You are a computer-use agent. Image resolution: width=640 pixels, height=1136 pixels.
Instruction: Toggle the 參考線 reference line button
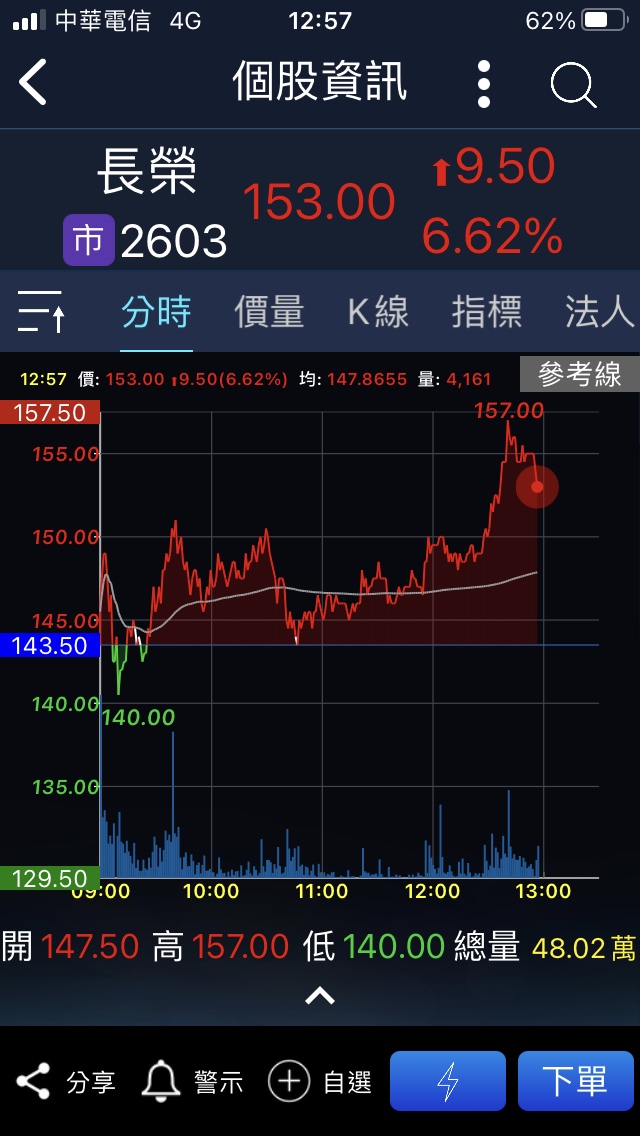click(579, 374)
